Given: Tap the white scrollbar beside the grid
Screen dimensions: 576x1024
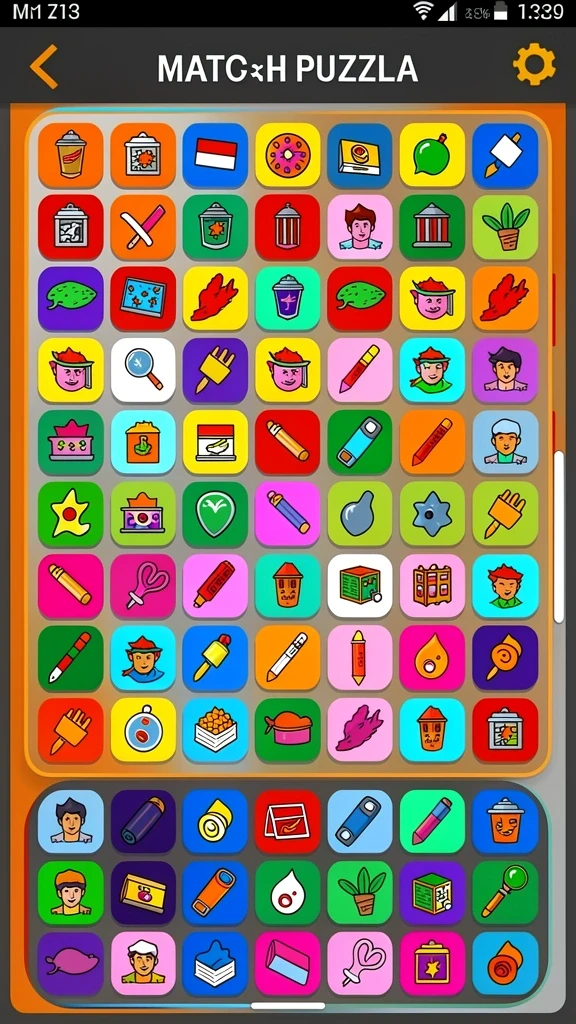Looking at the screenshot, I should coord(558,536).
